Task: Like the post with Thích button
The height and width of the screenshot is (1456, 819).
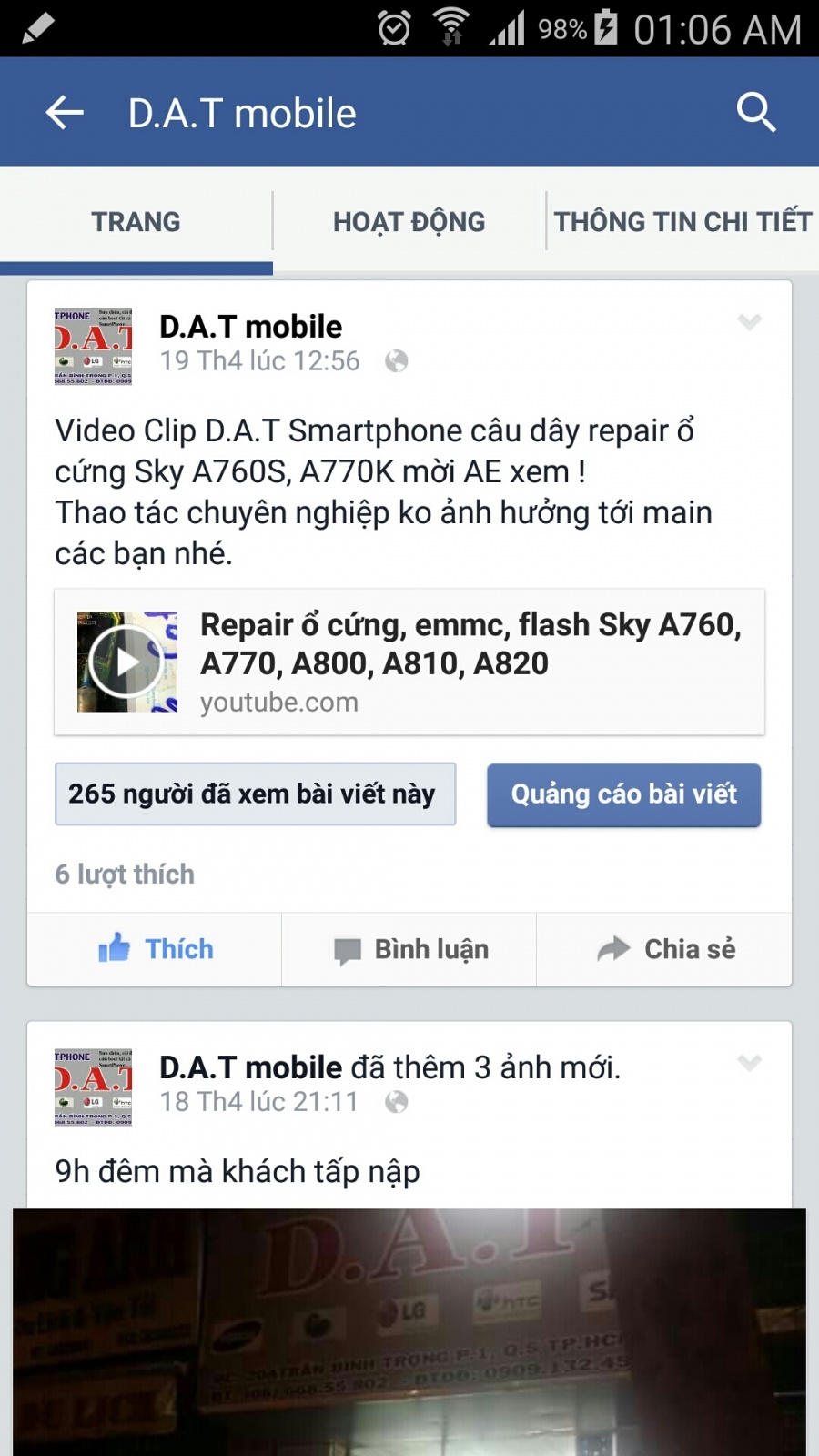Action: pos(155,949)
